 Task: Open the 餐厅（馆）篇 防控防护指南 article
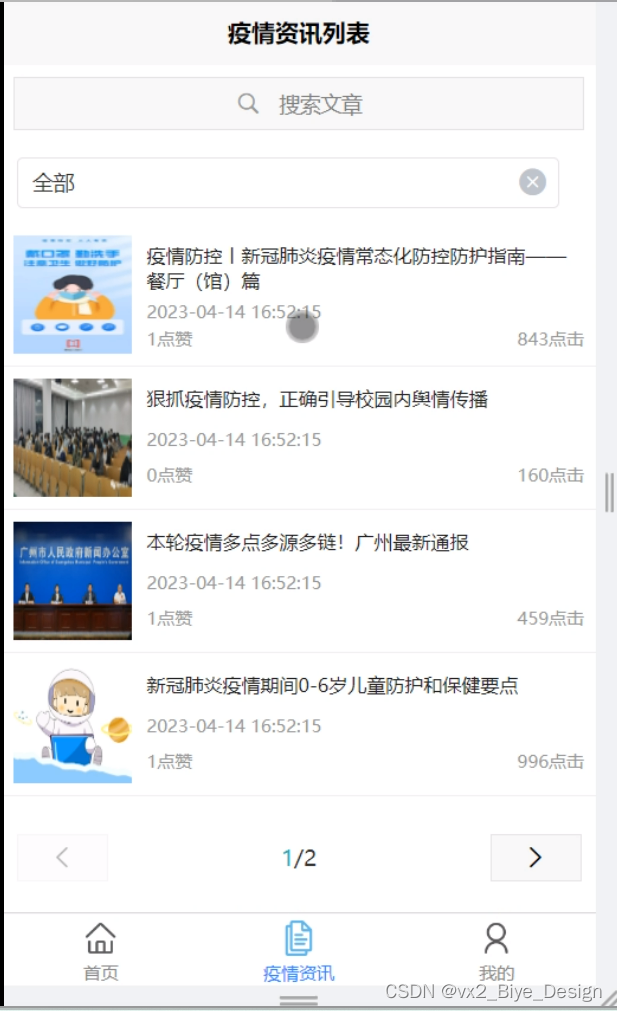(x=300, y=295)
